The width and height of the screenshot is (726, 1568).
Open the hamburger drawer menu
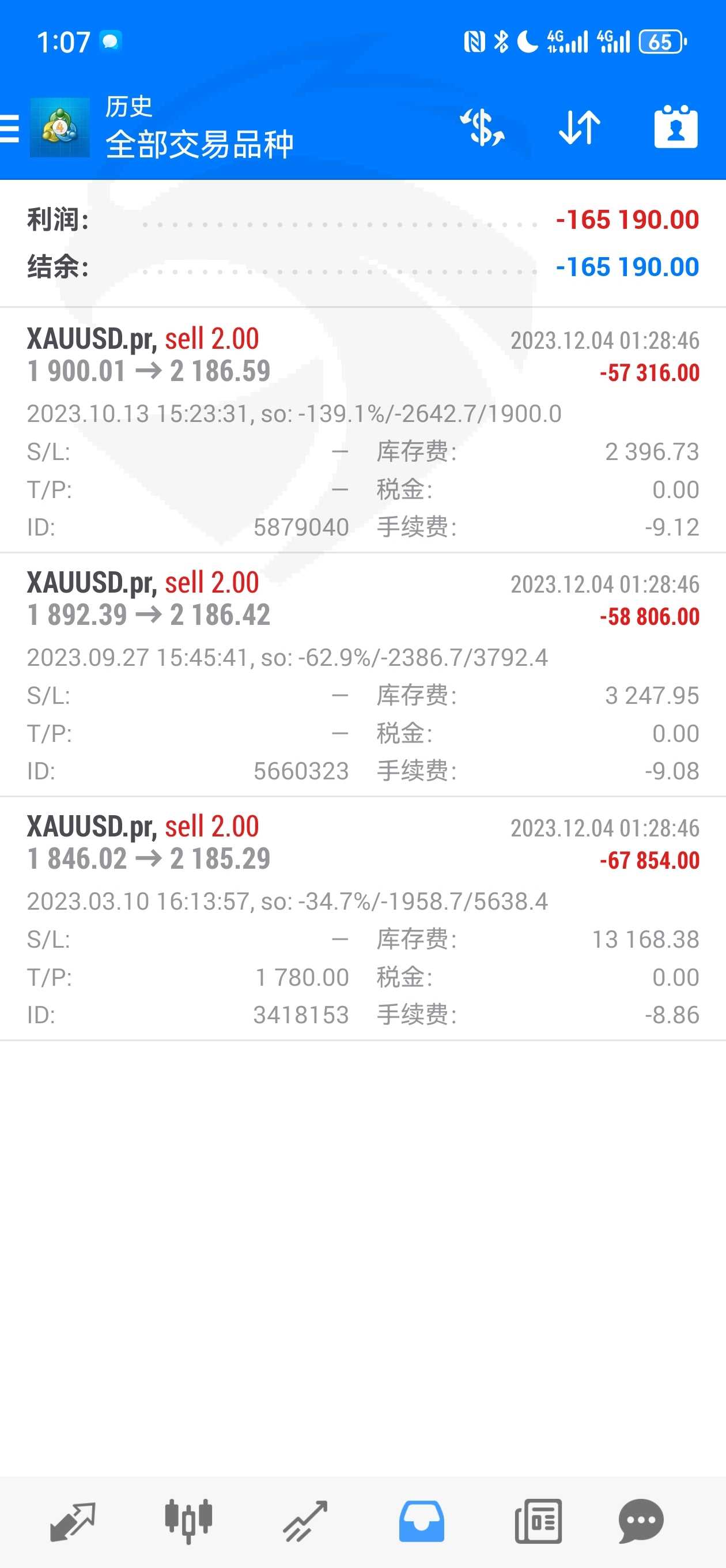click(x=10, y=128)
